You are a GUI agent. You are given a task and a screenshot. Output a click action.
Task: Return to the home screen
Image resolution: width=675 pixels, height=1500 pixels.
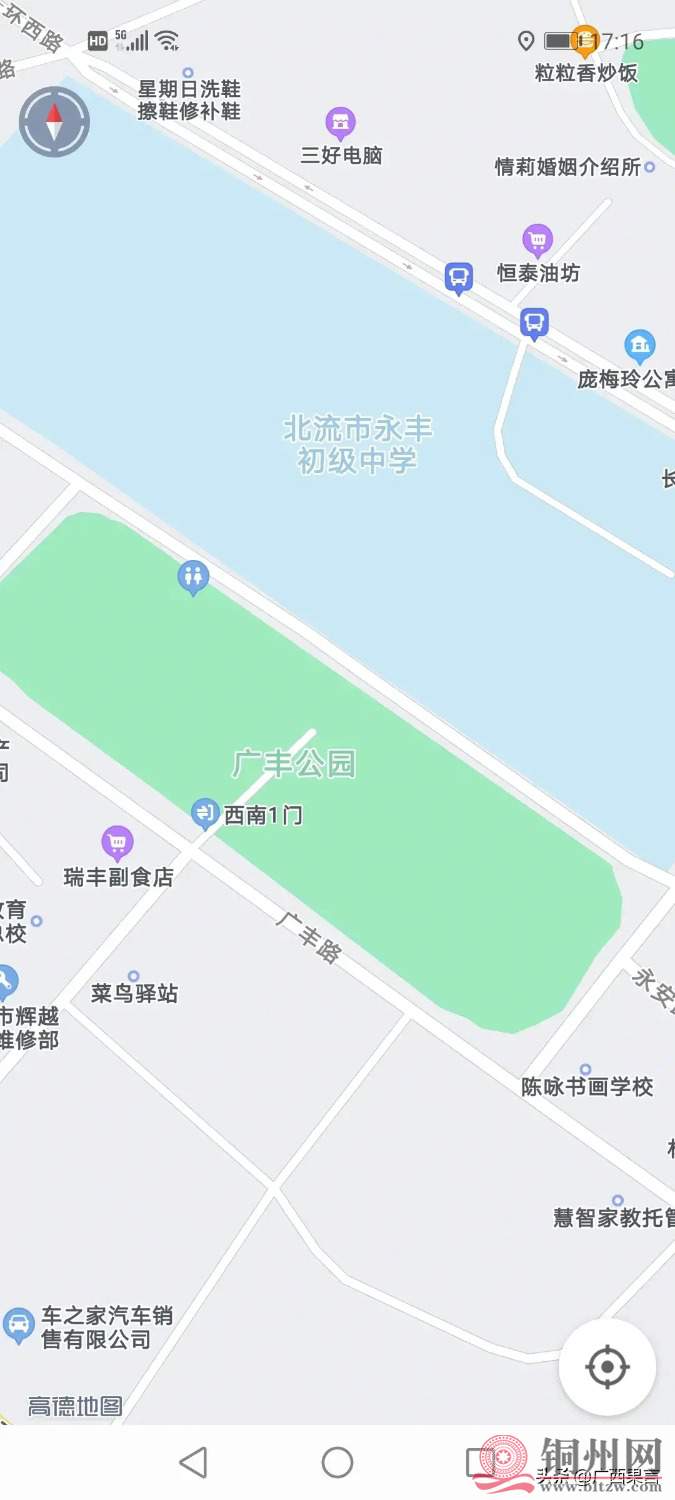pyautogui.click(x=337, y=1463)
